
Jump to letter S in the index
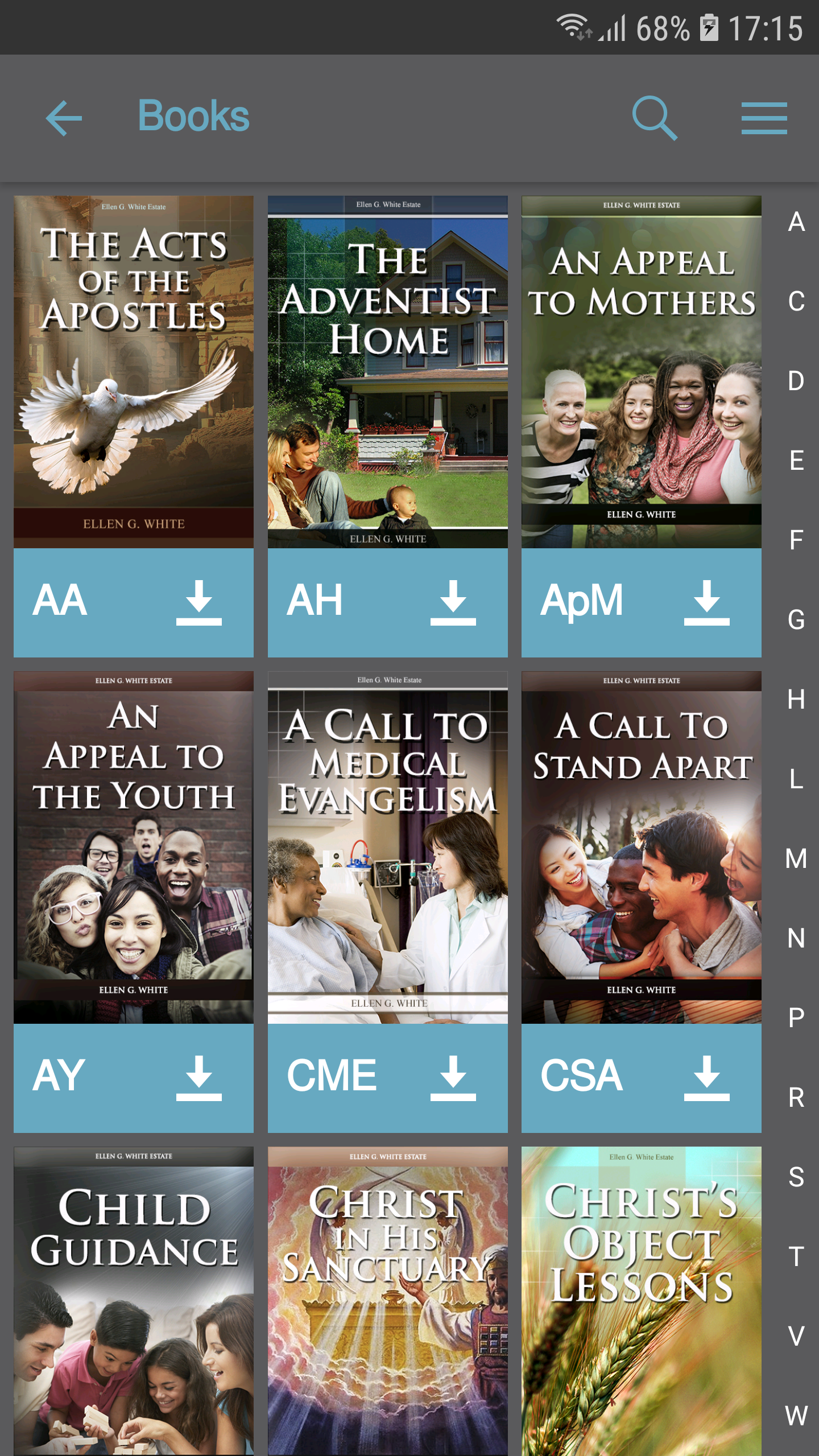tap(796, 1177)
